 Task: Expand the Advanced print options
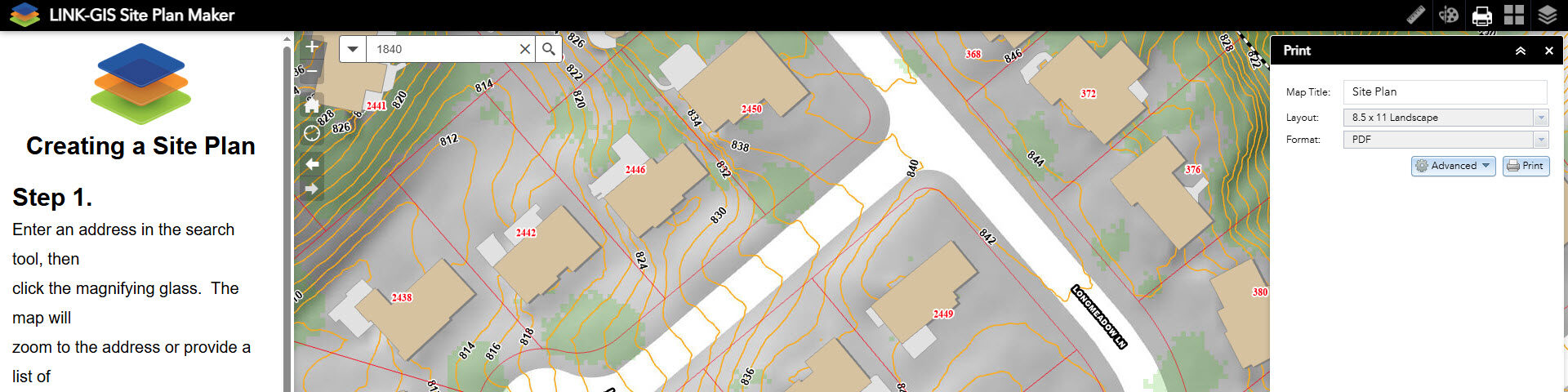tap(1453, 166)
